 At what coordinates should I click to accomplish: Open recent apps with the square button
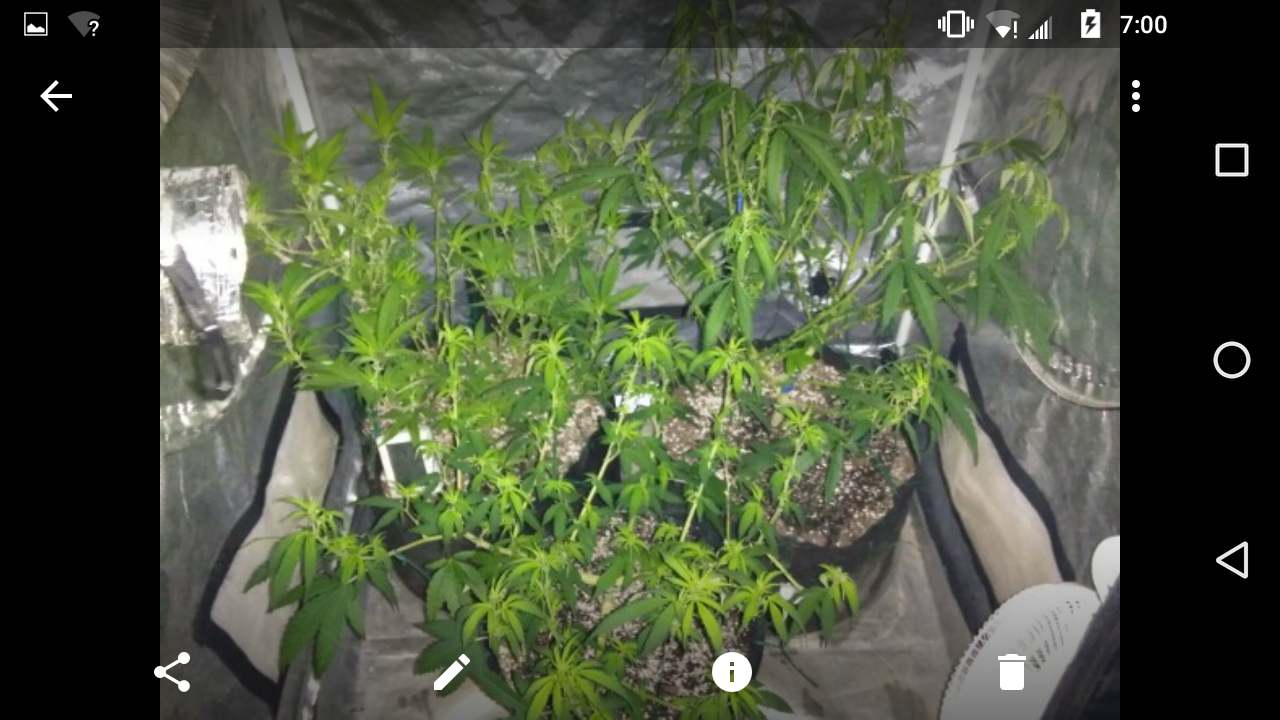point(1232,160)
